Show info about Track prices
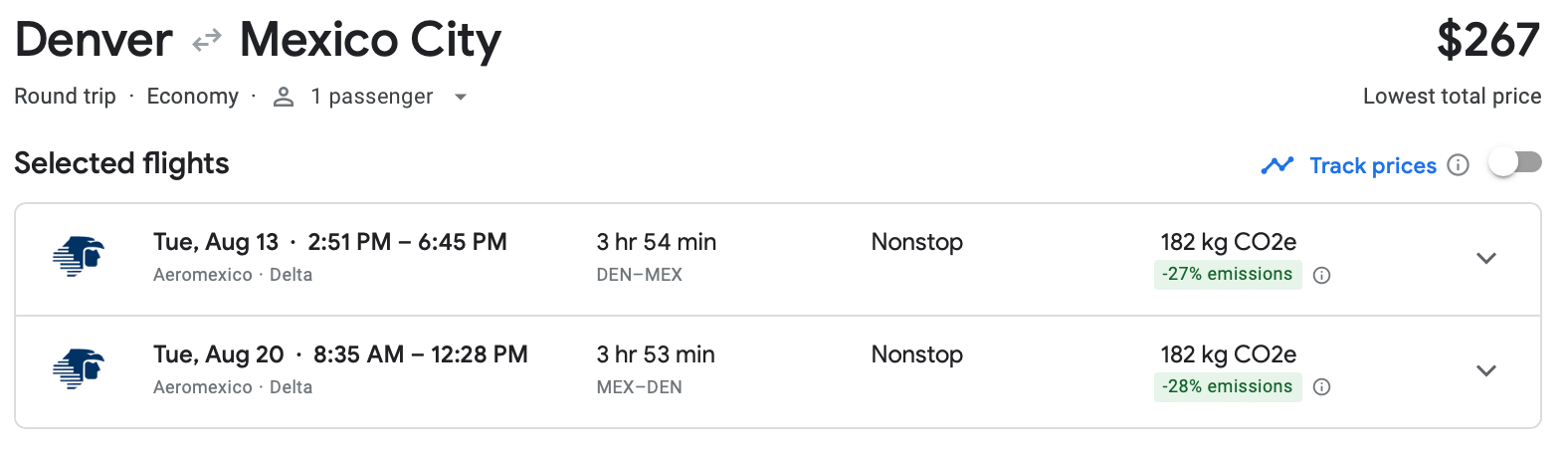 (1458, 165)
